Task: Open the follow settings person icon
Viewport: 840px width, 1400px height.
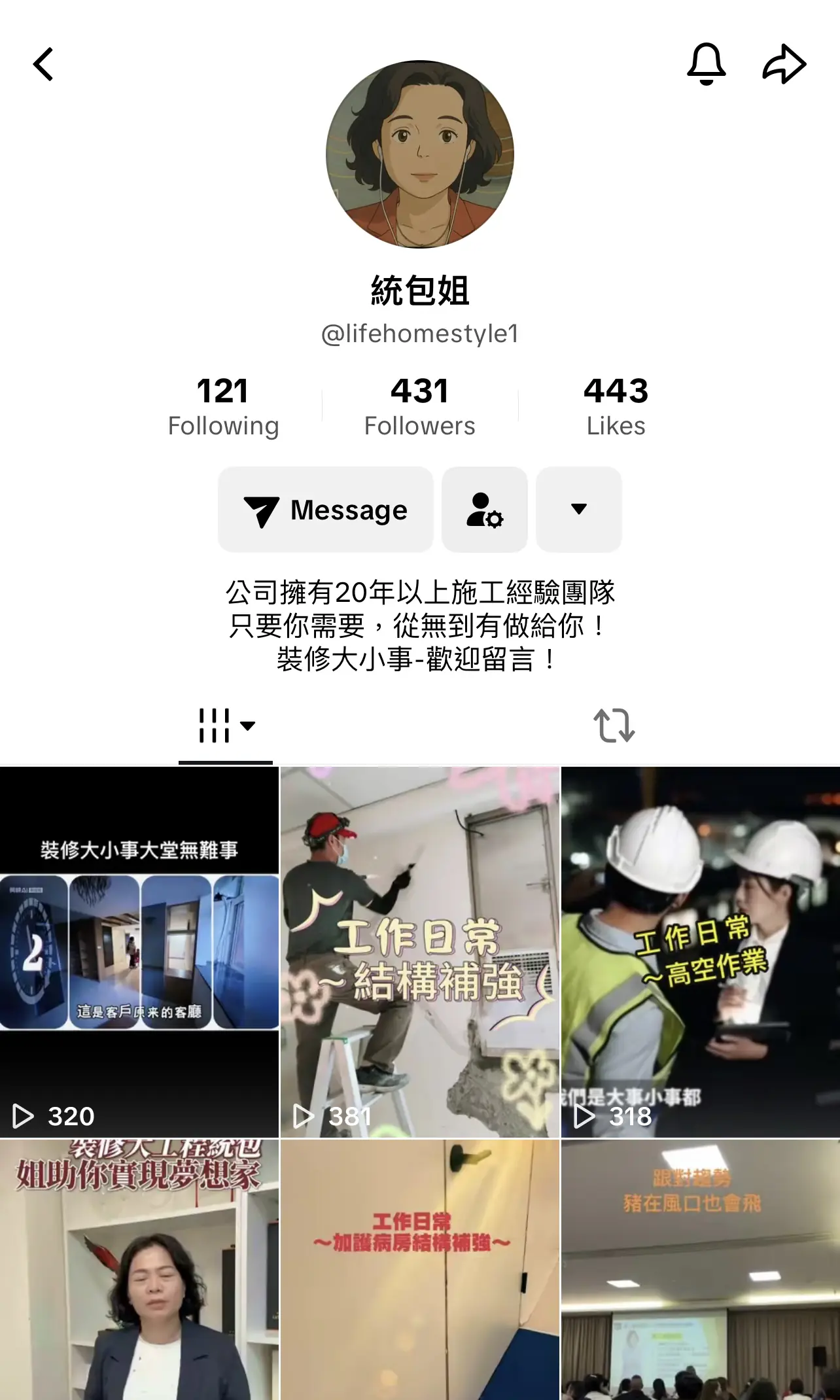Action: (485, 510)
